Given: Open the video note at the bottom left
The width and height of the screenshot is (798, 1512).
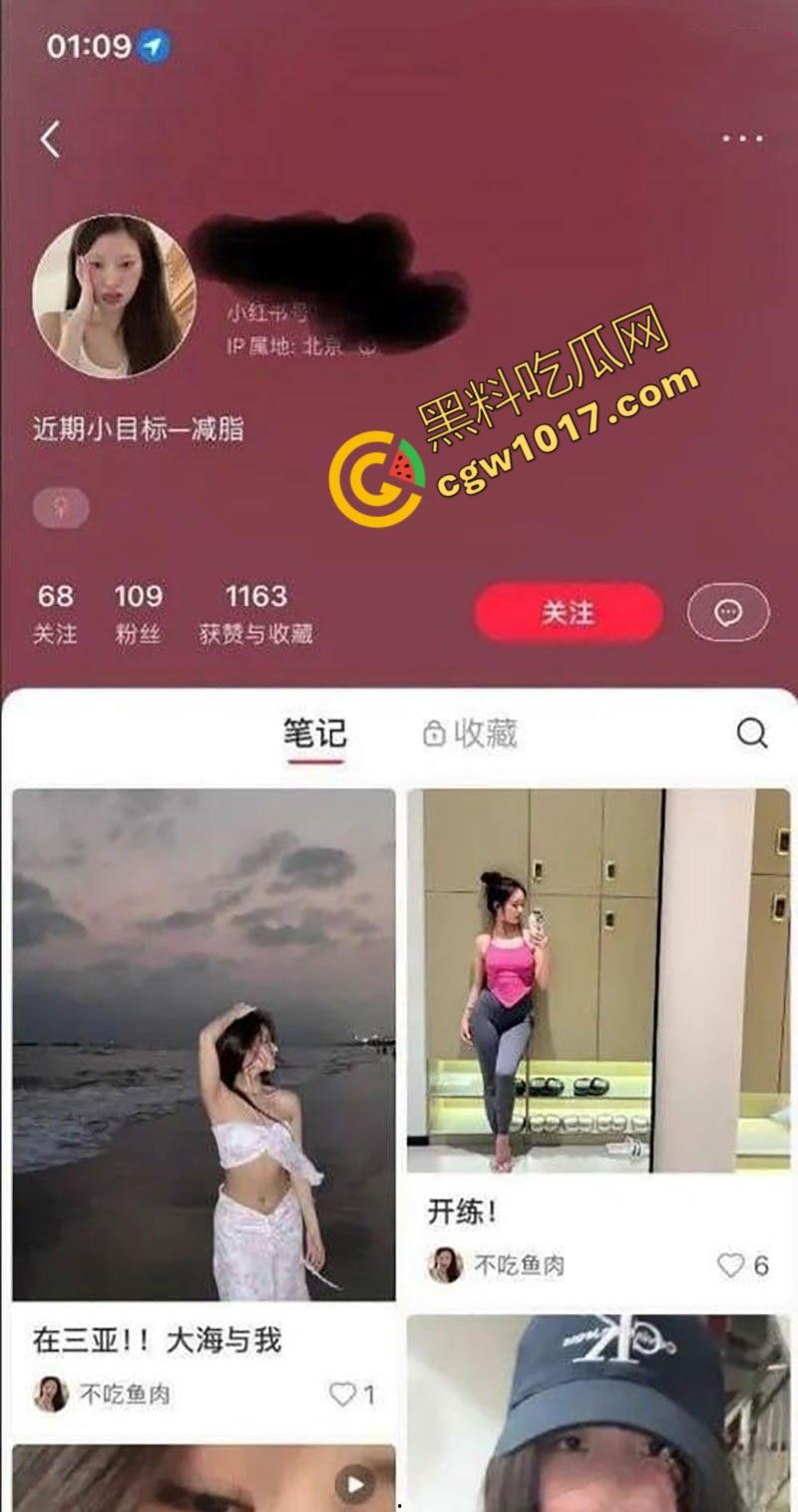Looking at the screenshot, I should click(203, 1477).
